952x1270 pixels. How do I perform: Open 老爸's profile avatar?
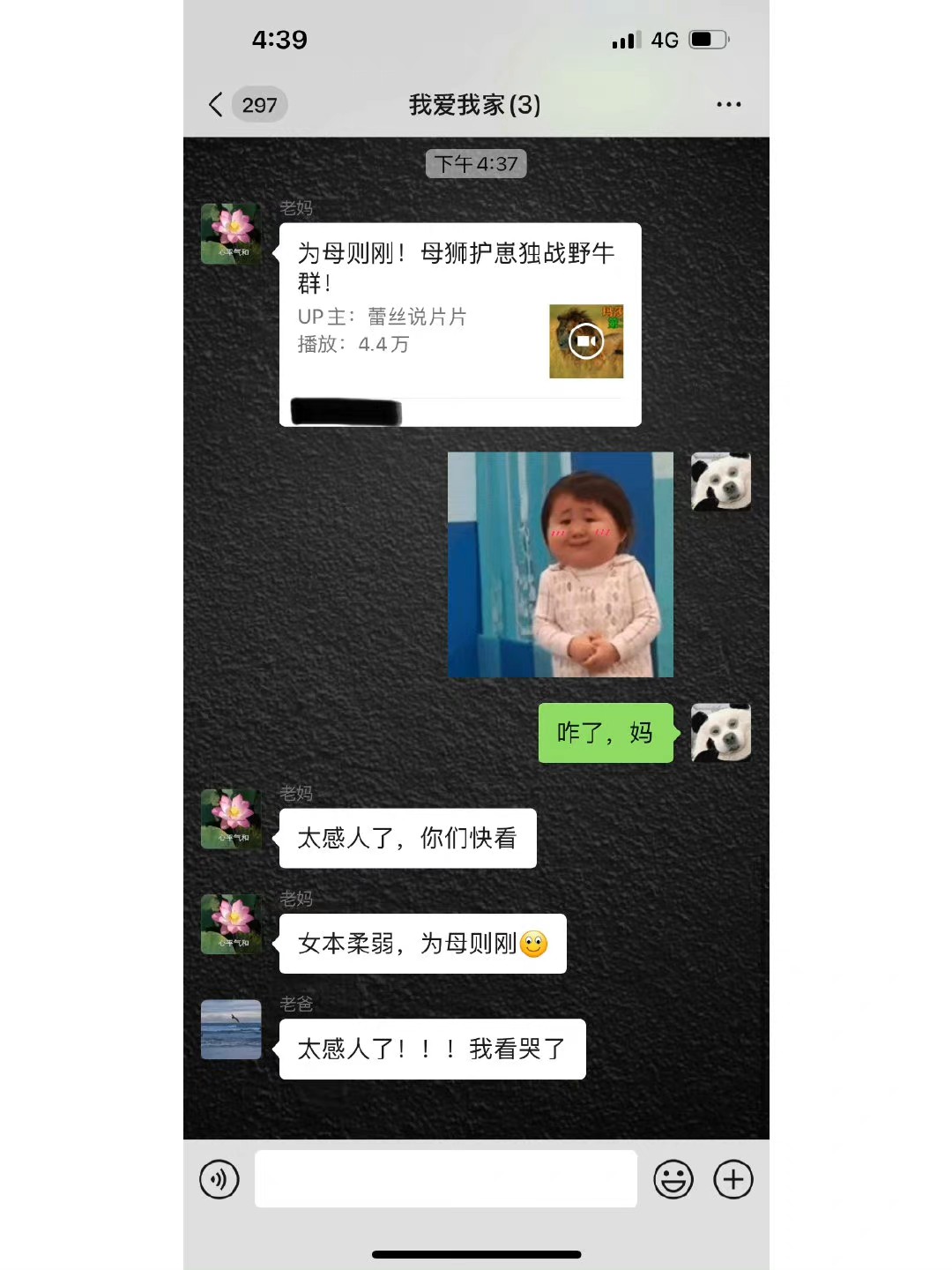coord(231,1029)
